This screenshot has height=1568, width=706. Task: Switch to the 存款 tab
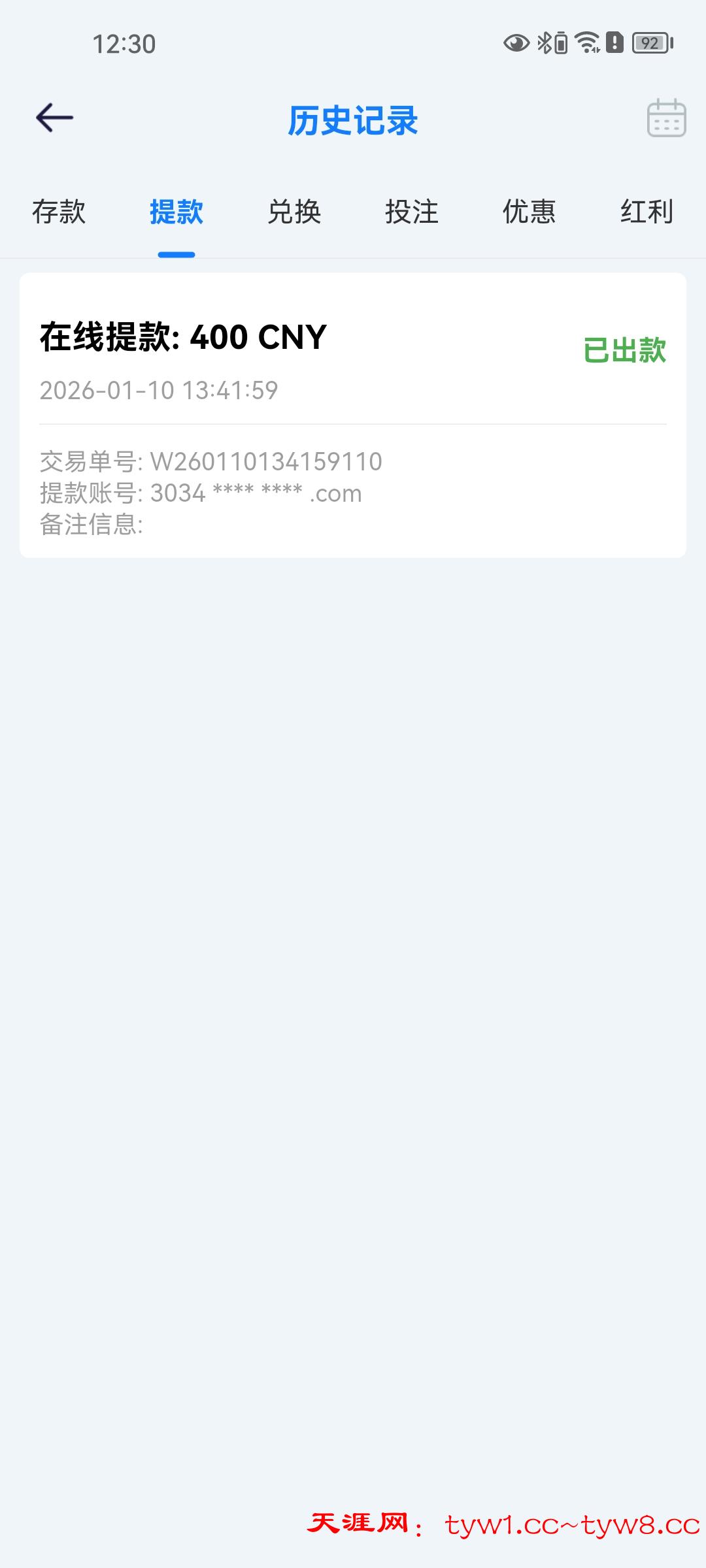pos(59,212)
